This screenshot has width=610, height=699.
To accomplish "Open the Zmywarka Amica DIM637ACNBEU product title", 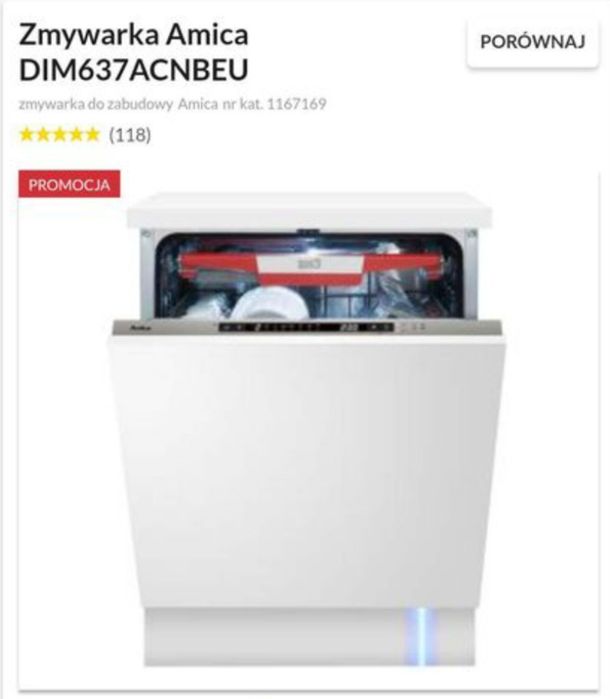I will tap(135, 53).
